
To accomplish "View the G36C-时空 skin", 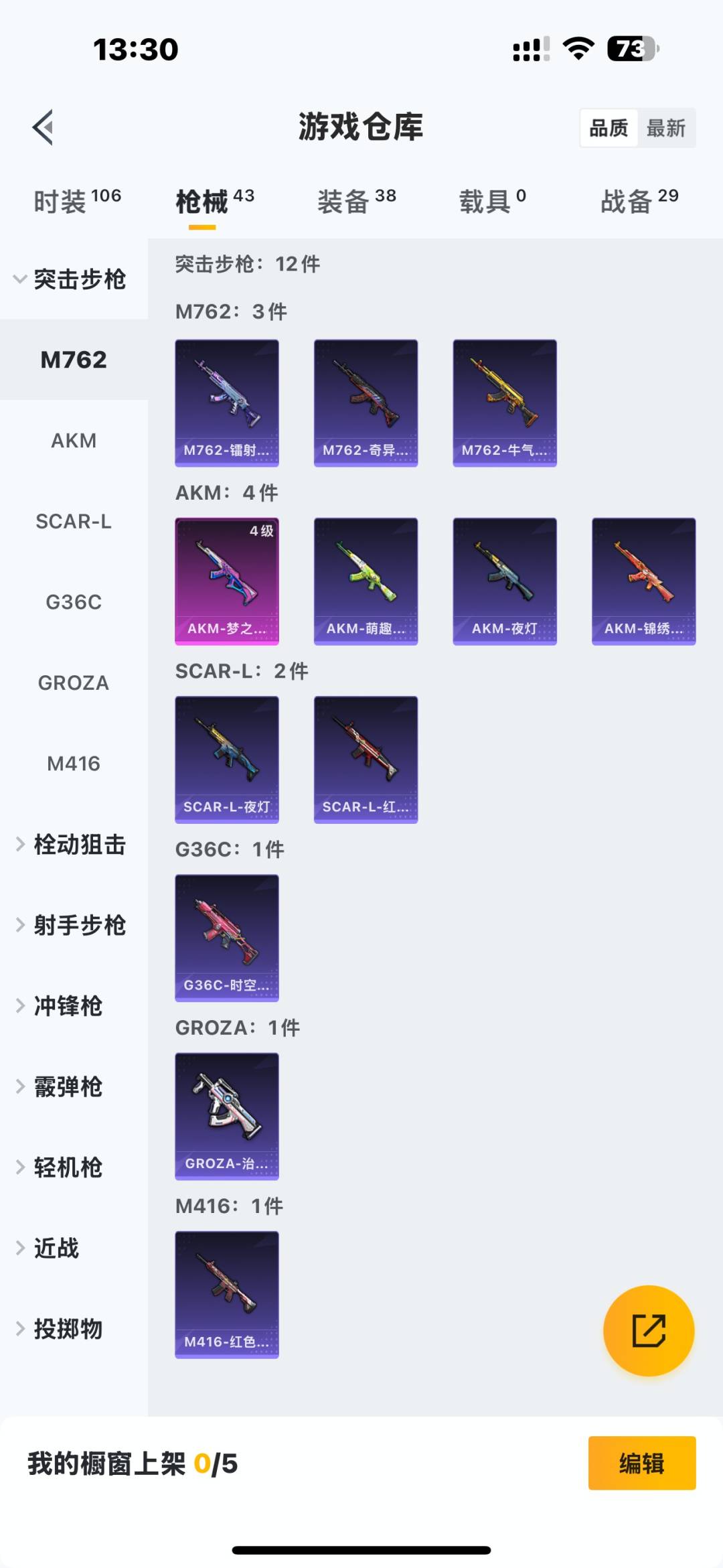I will (x=227, y=938).
